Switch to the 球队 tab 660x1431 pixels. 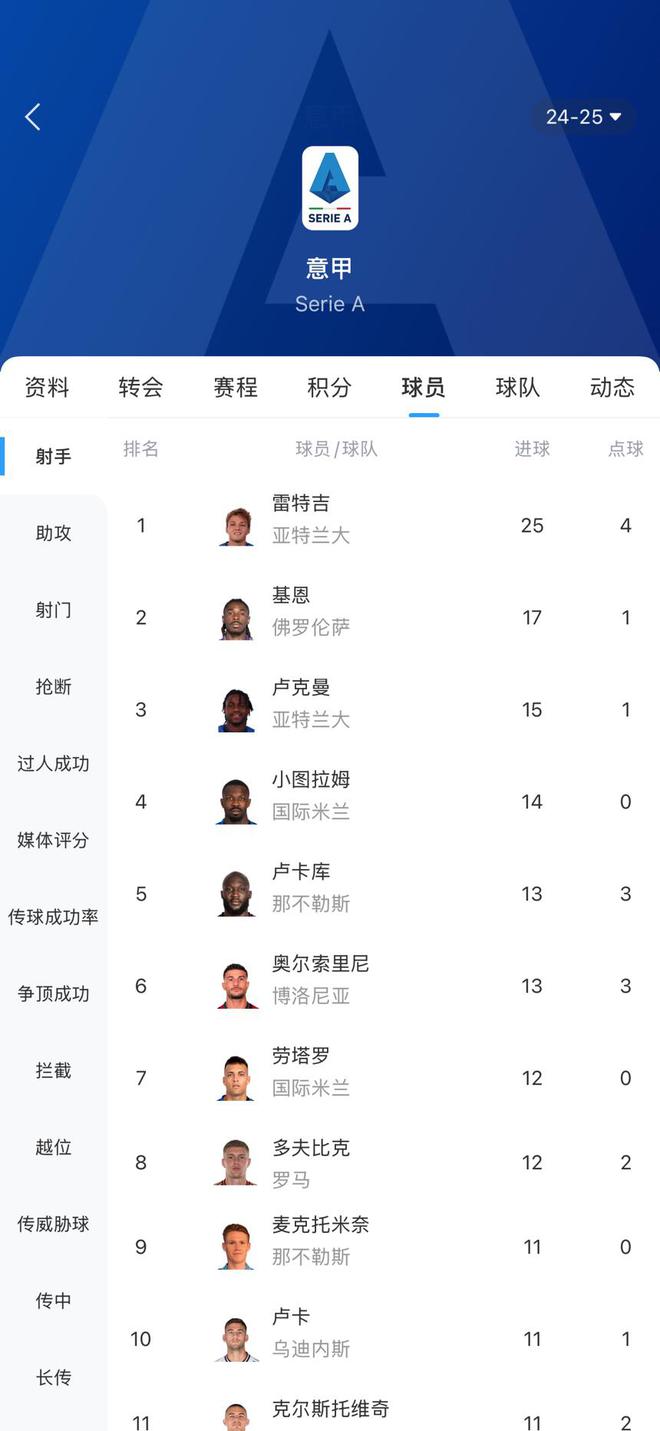click(x=517, y=388)
